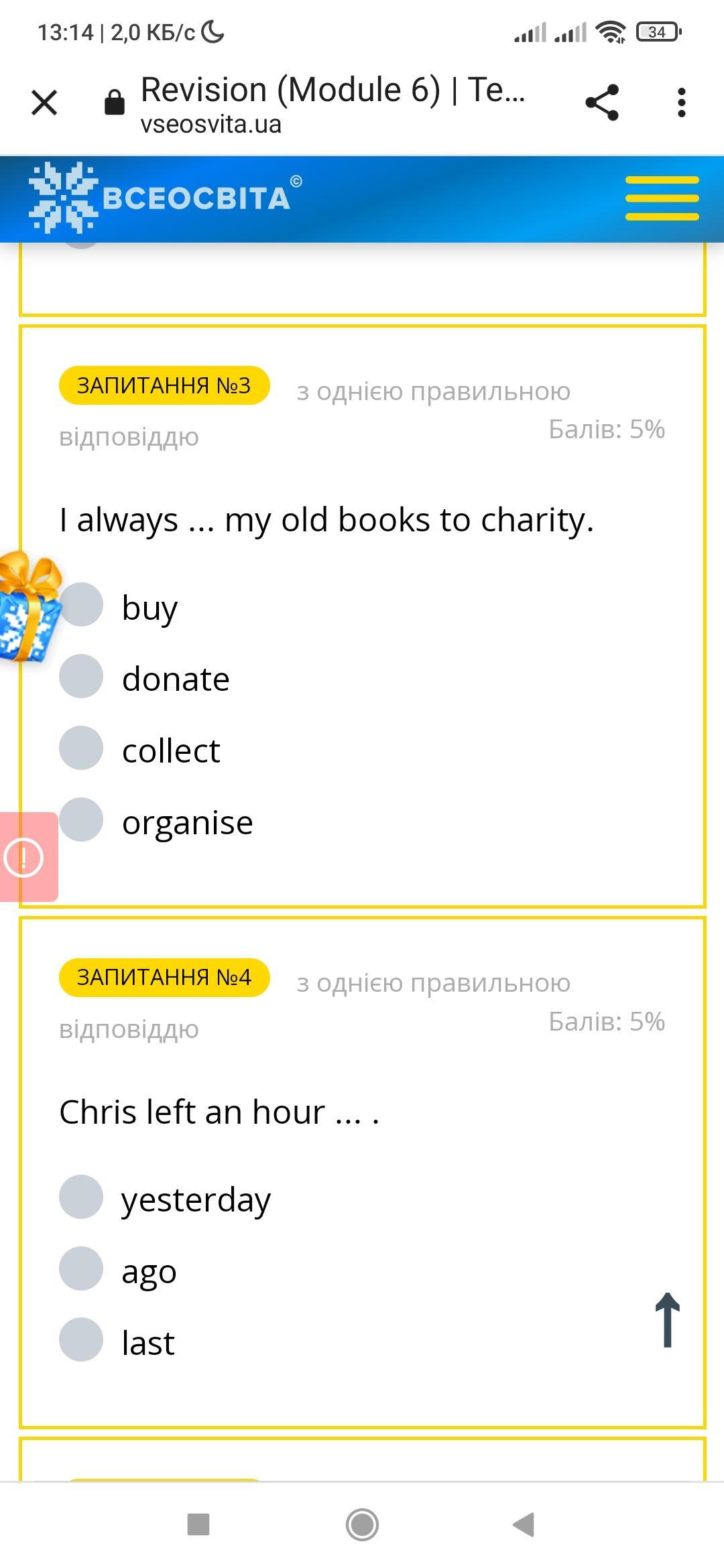Choose the answer 'ago'
Image resolution: width=724 pixels, height=1568 pixels.
81,1269
